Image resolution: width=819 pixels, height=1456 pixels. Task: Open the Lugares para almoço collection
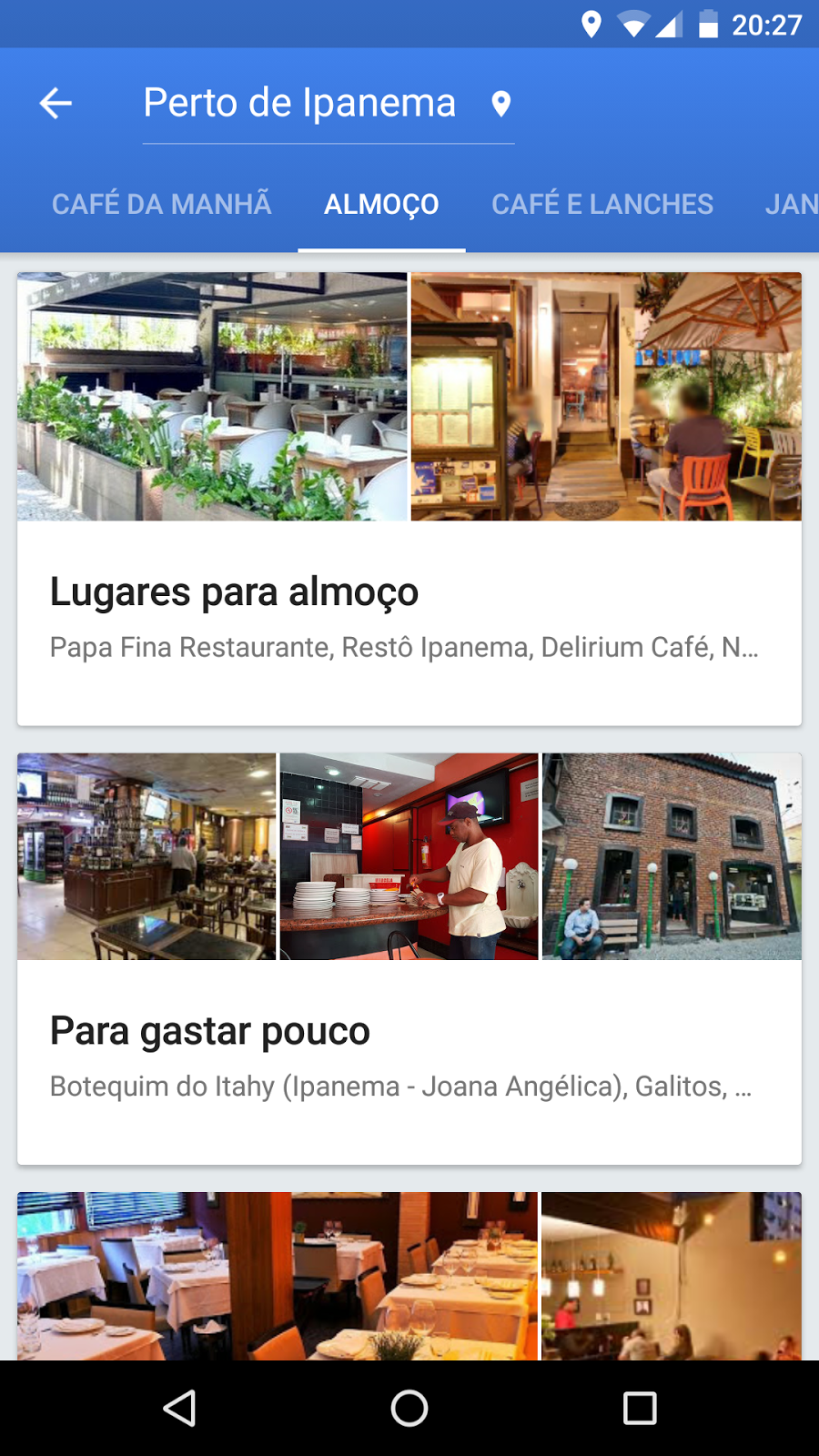(234, 591)
